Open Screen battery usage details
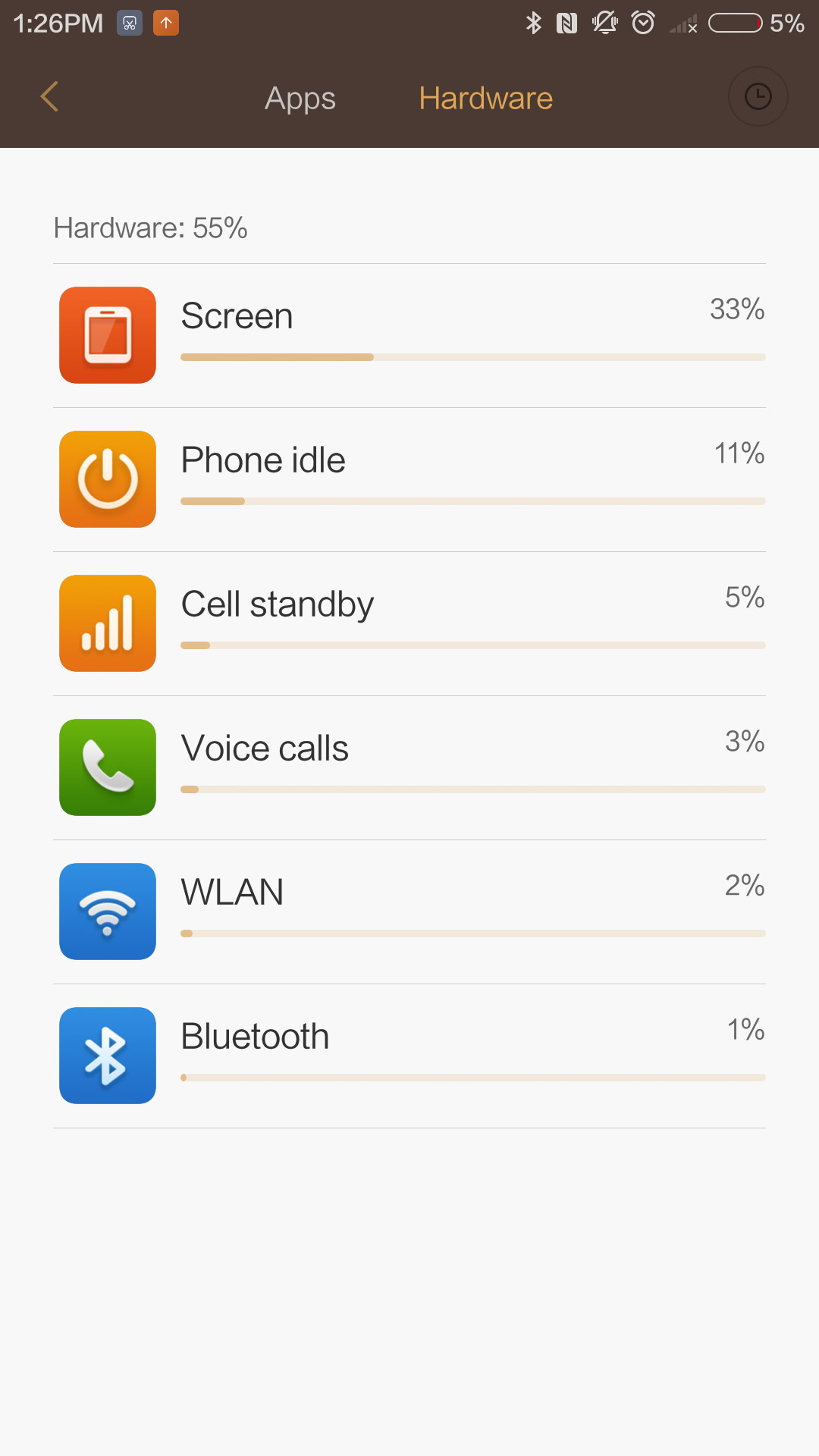Image resolution: width=819 pixels, height=1456 pixels. pyautogui.click(x=409, y=335)
